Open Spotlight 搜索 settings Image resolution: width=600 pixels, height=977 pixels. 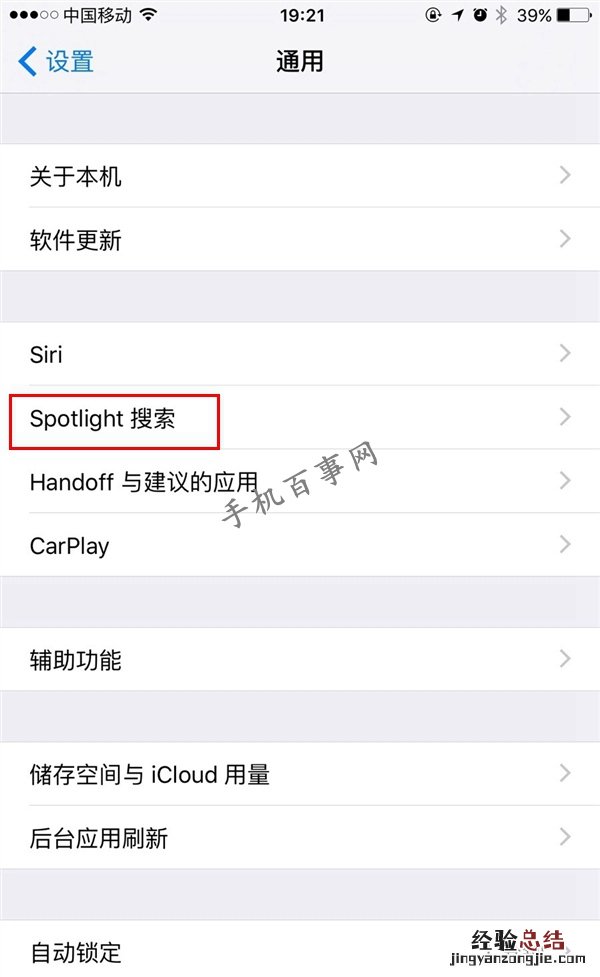300,418
